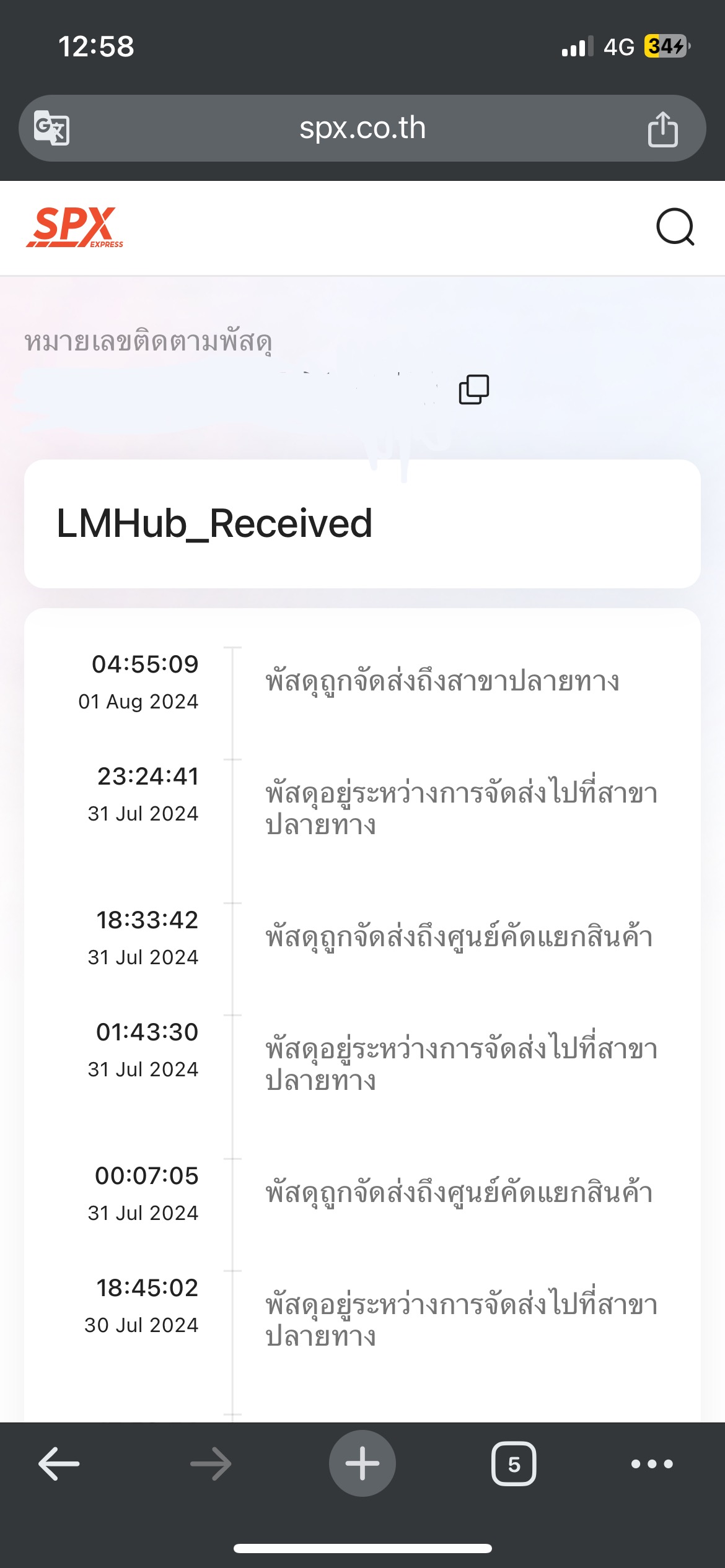
Task: Go back to the previous page
Action: click(x=59, y=1464)
